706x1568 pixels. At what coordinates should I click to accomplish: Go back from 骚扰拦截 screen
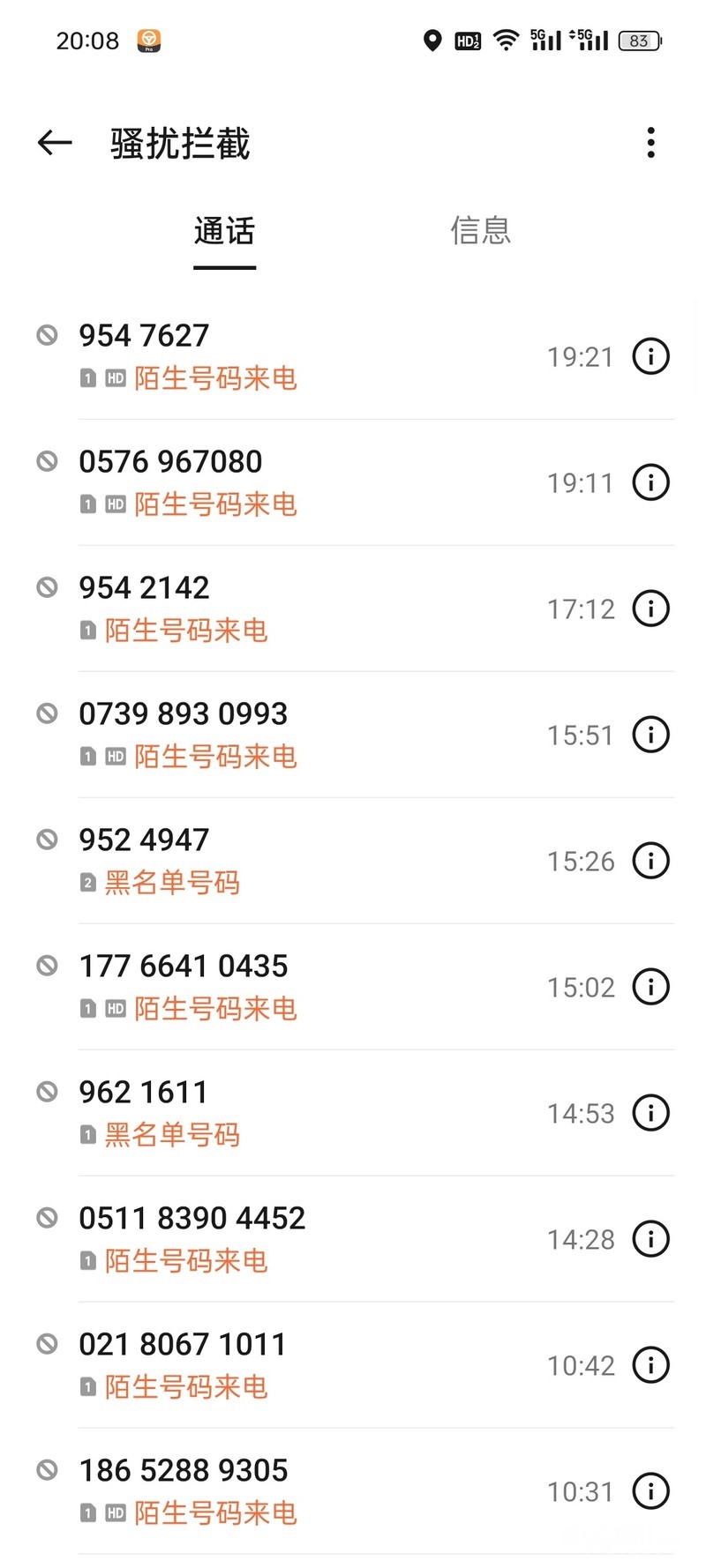click(x=55, y=143)
